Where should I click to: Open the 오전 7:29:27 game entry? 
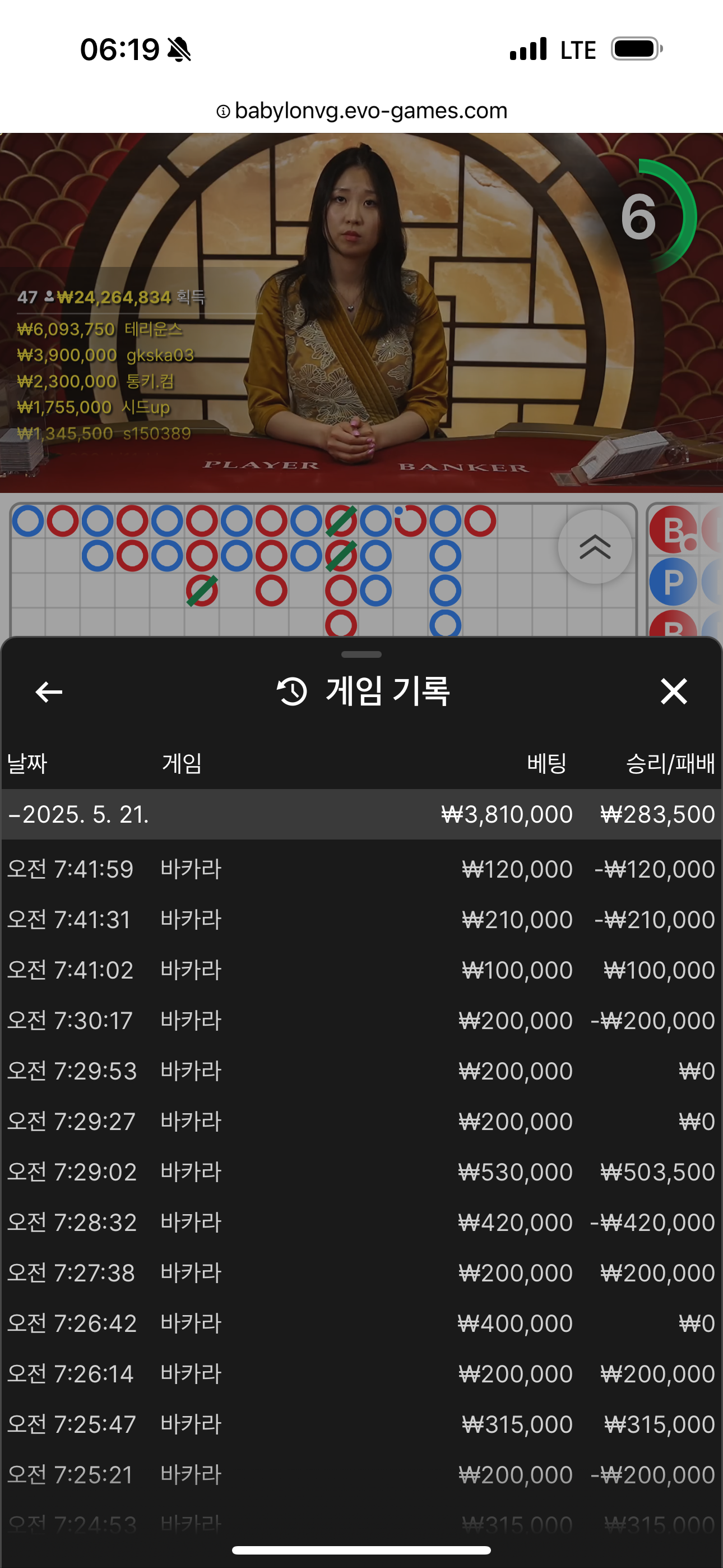pos(361,1122)
